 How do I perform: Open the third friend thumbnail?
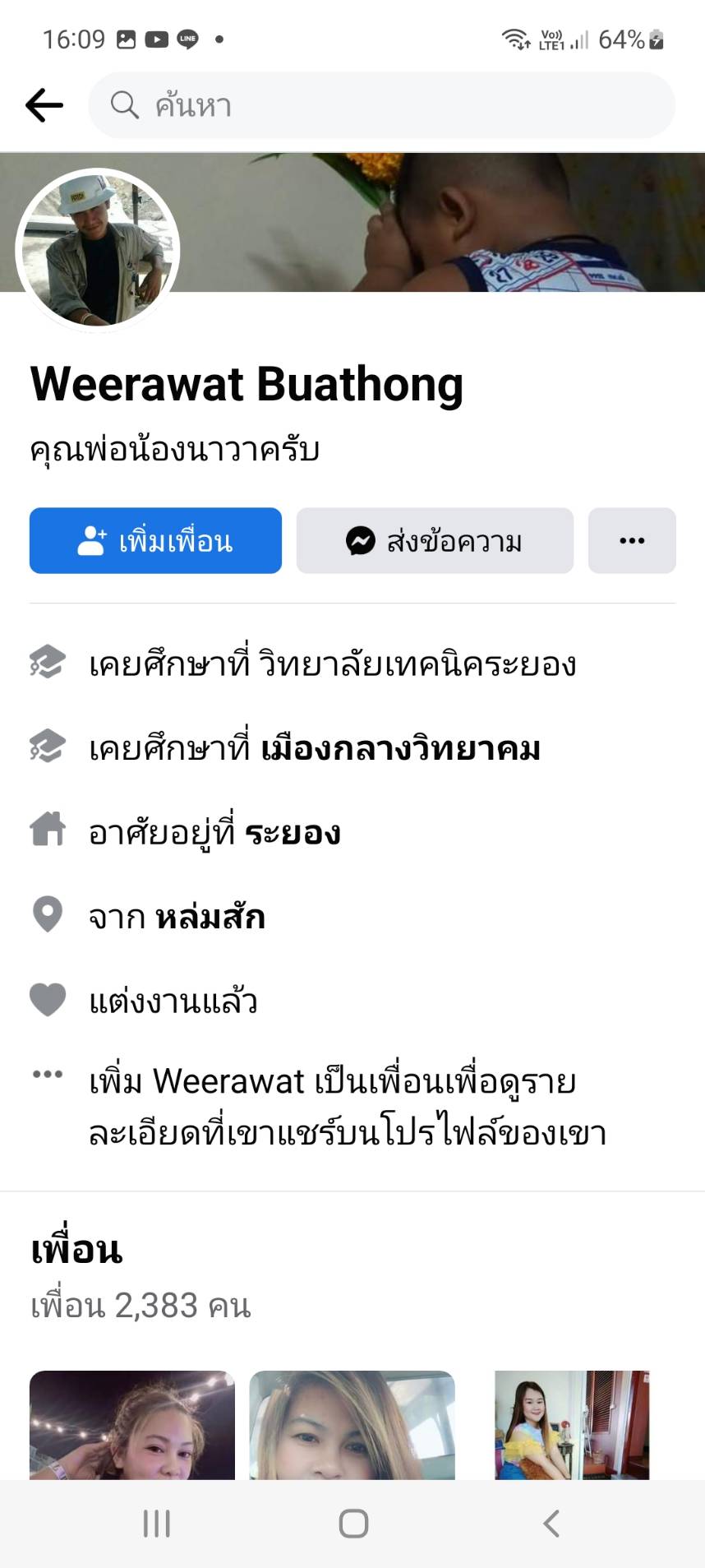(572, 1425)
